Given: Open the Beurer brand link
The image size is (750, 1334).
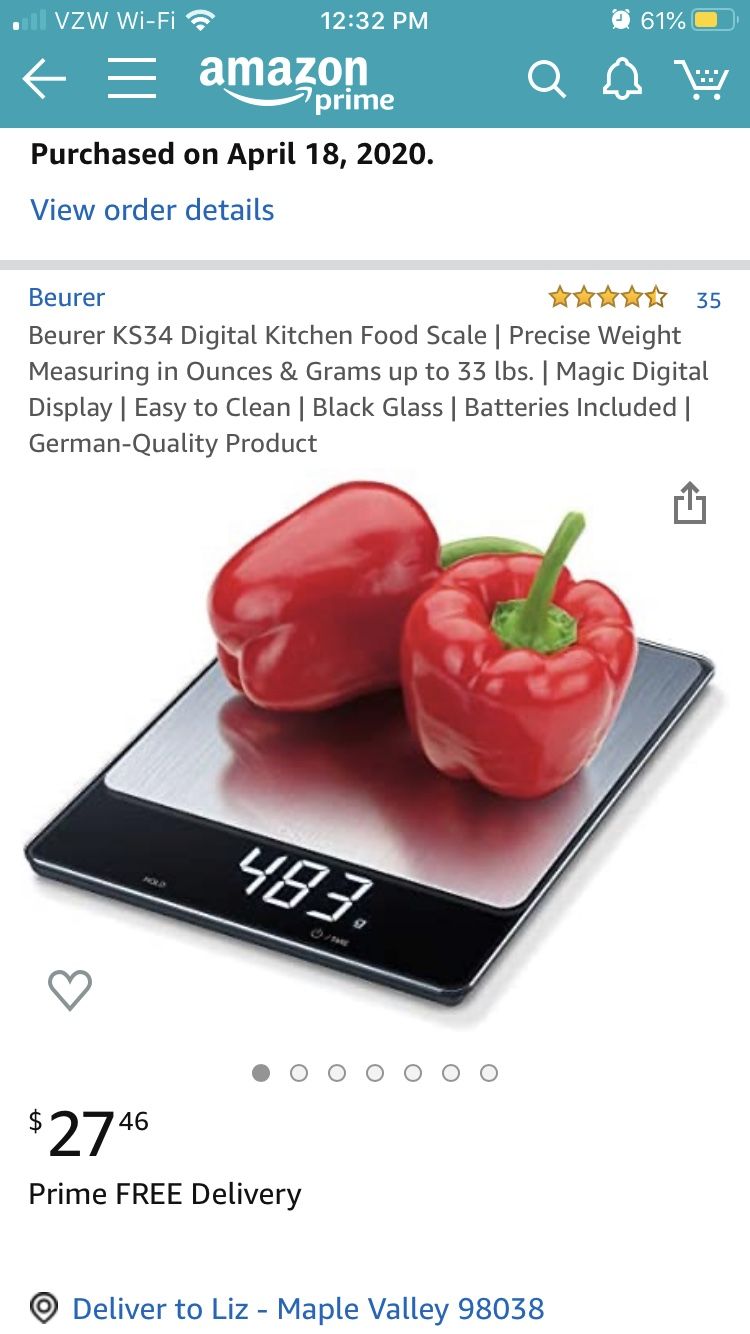Looking at the screenshot, I should pyautogui.click(x=67, y=297).
